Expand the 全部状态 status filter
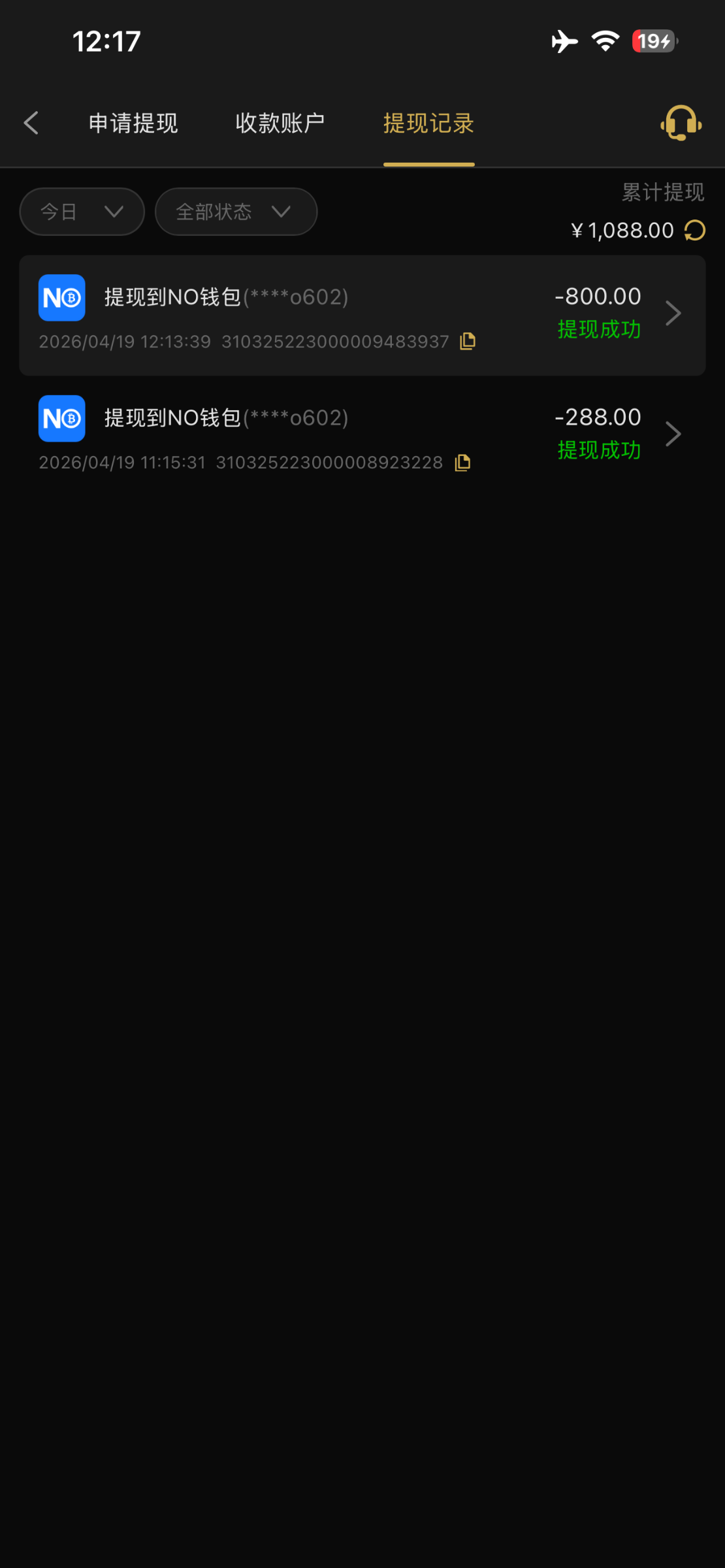 point(236,212)
